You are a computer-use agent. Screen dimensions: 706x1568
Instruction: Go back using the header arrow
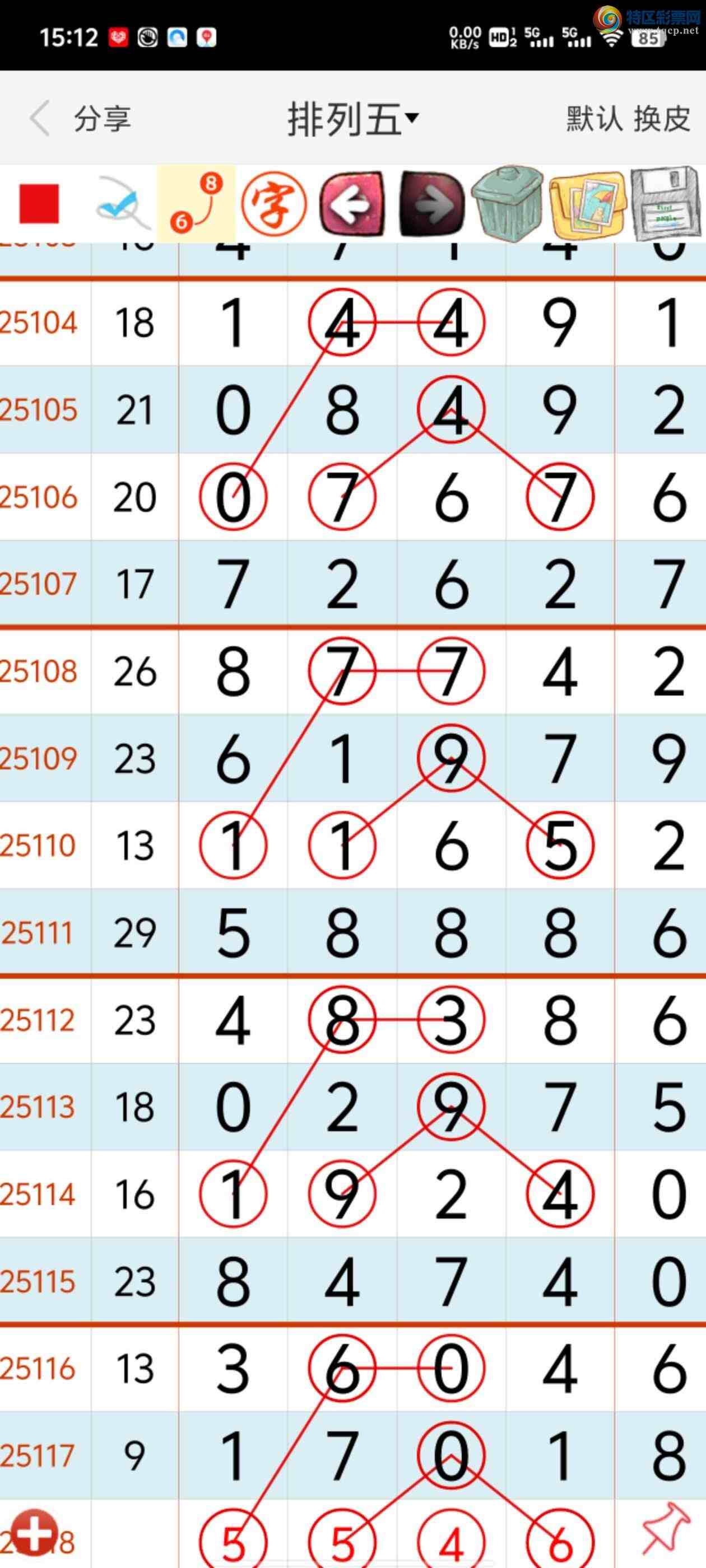click(40, 118)
